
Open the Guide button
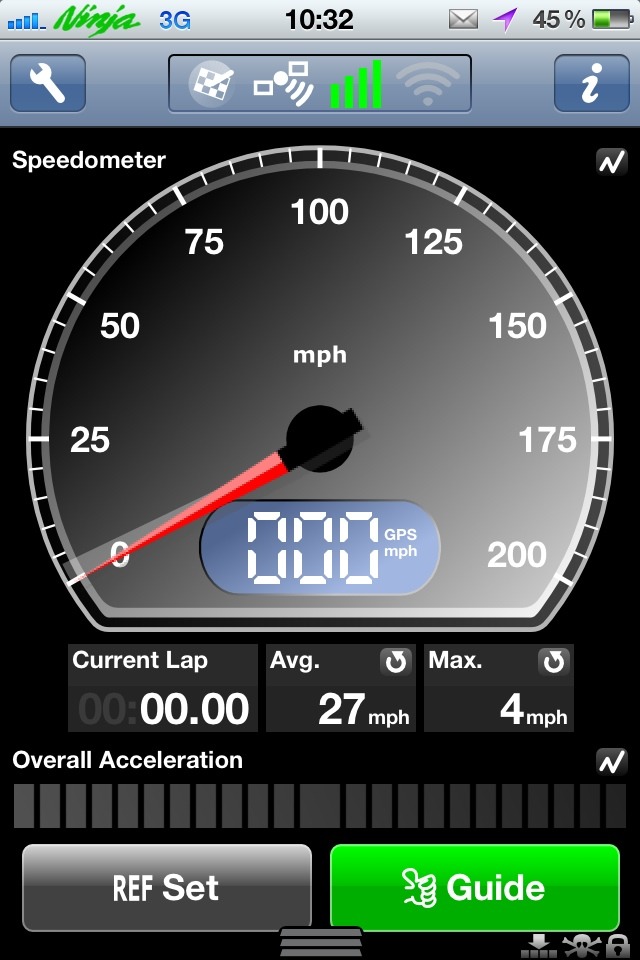coord(475,887)
